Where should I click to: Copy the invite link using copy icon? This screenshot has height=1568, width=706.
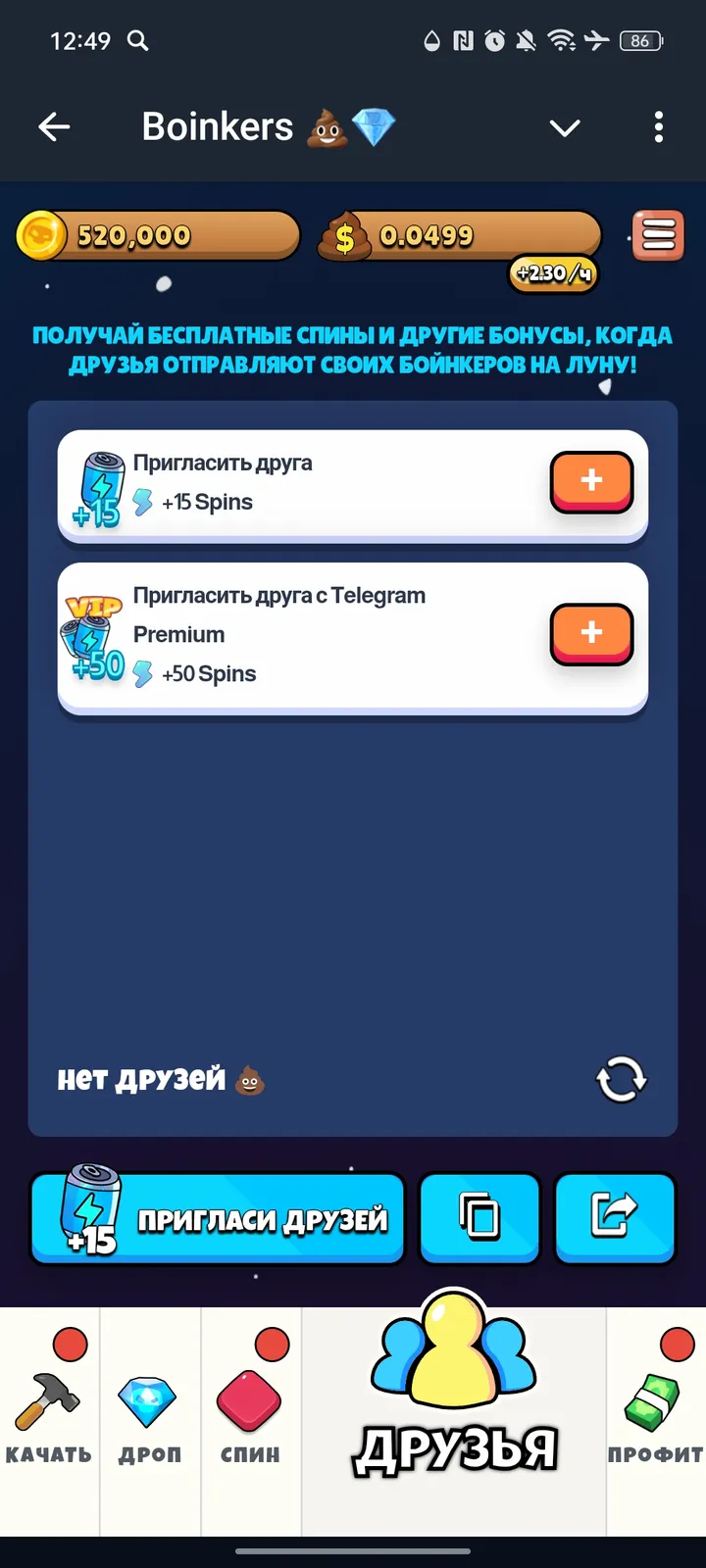(479, 1217)
